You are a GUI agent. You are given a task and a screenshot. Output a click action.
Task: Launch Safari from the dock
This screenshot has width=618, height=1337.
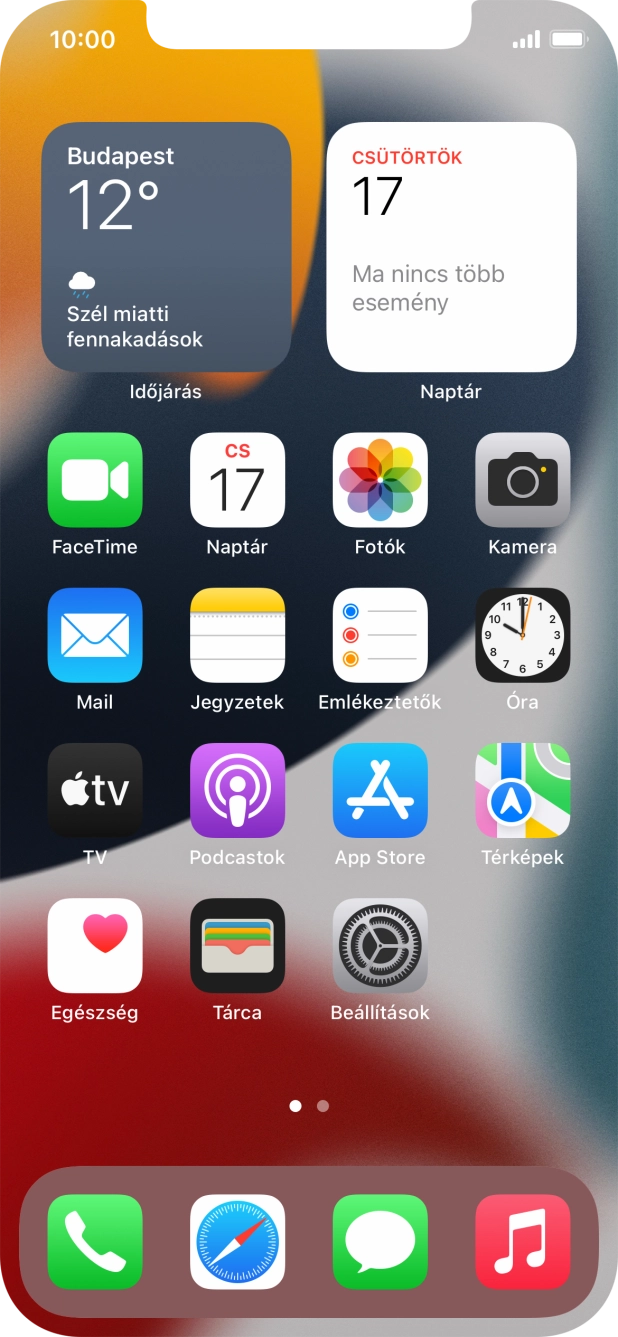(237, 1241)
